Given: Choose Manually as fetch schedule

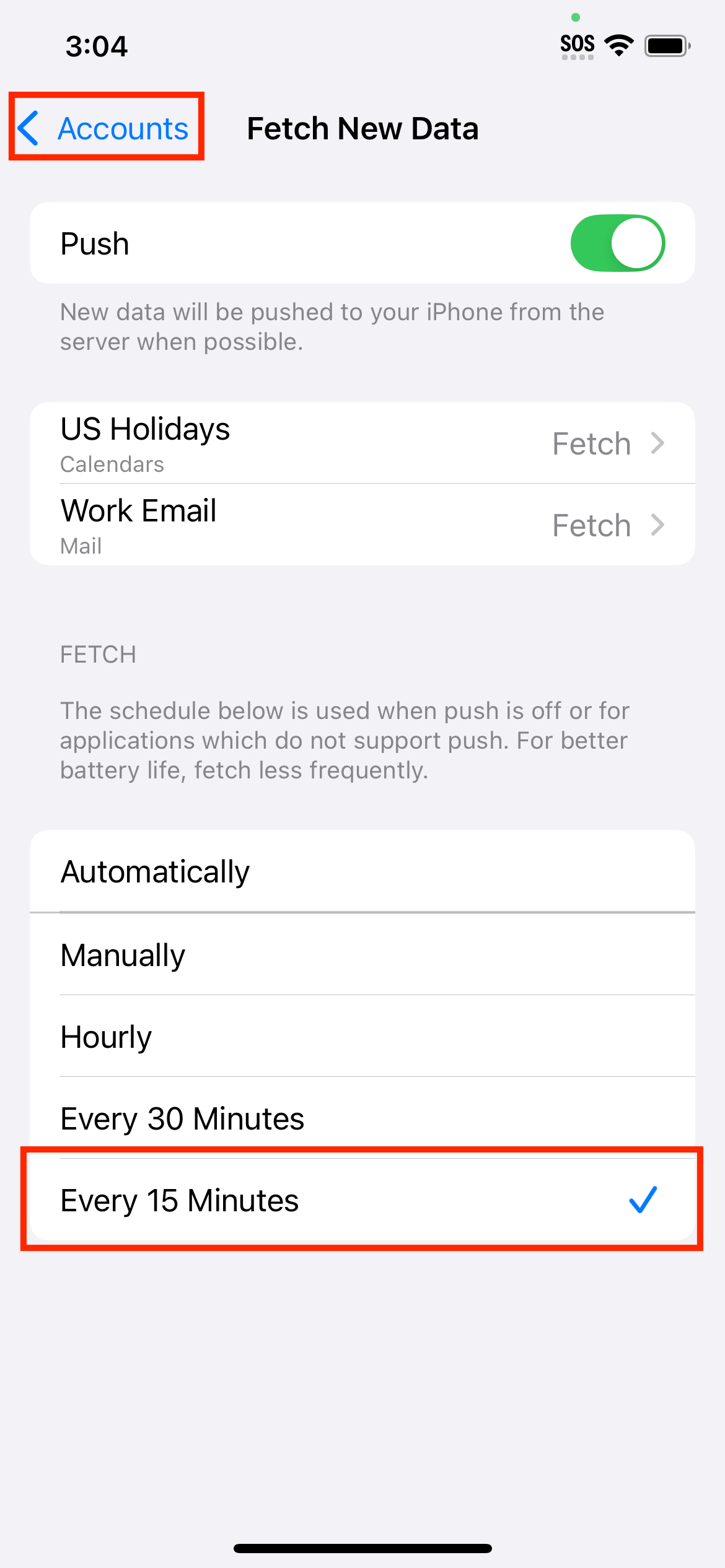Looking at the screenshot, I should 362,954.
